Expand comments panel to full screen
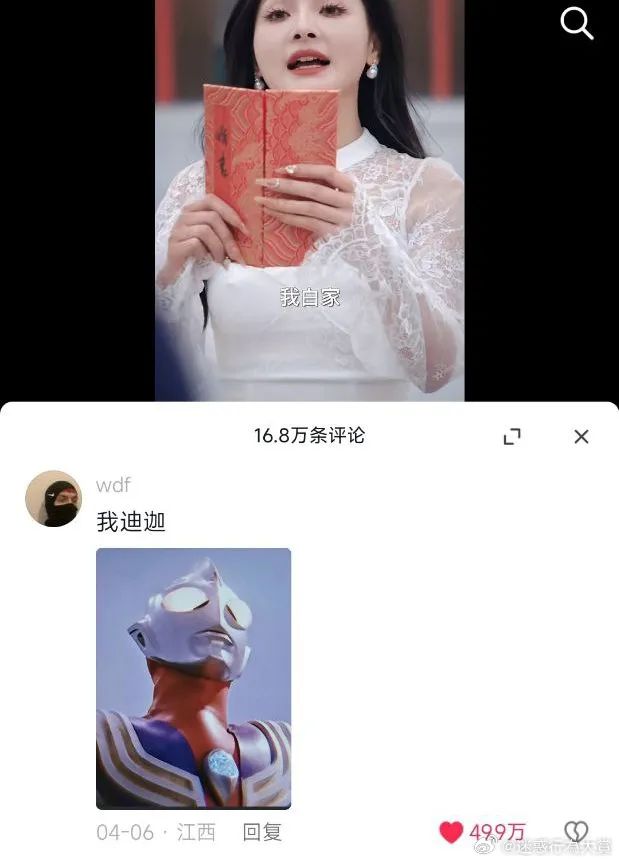This screenshot has height=862, width=619. [512, 437]
